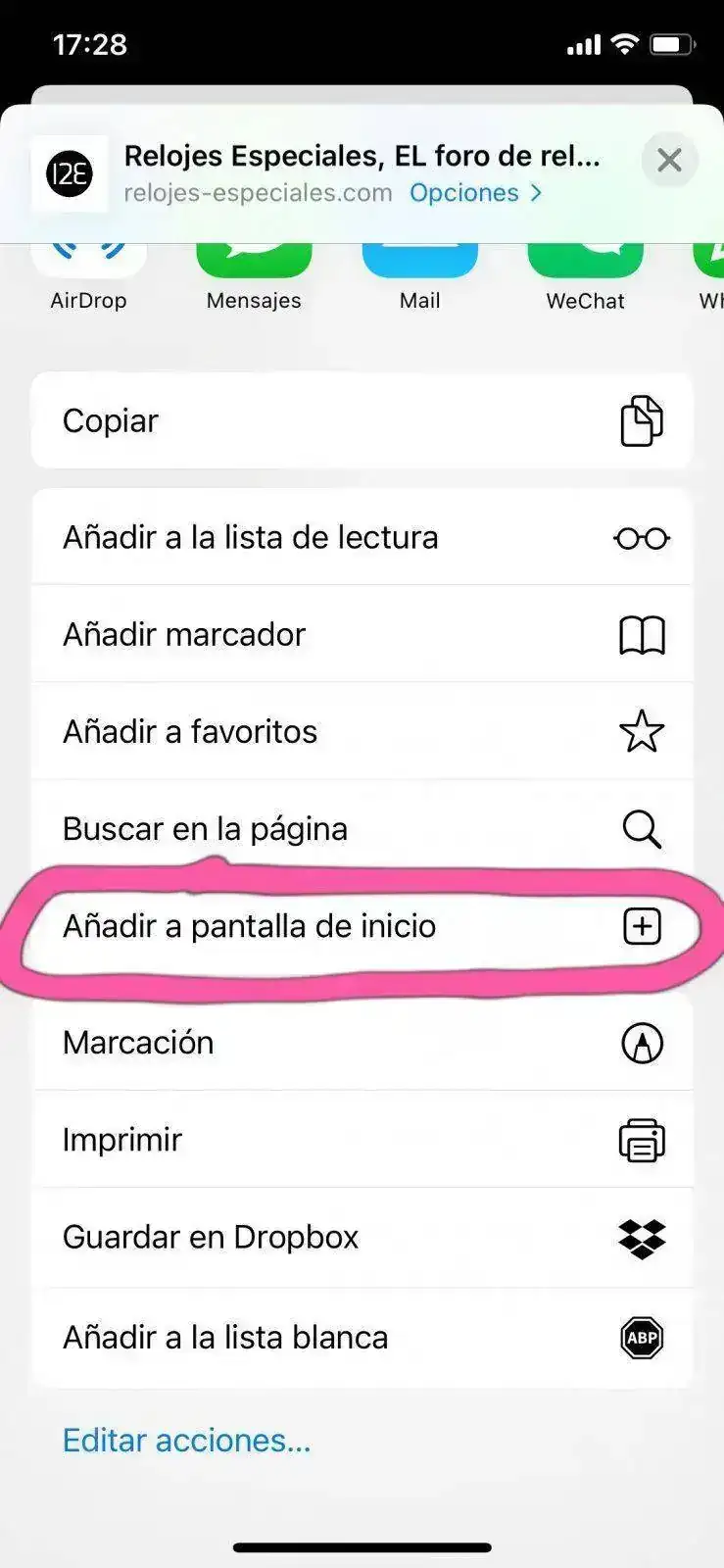Choose Añadir a la lista de lectura
724x1568 pixels.
[x=362, y=537]
